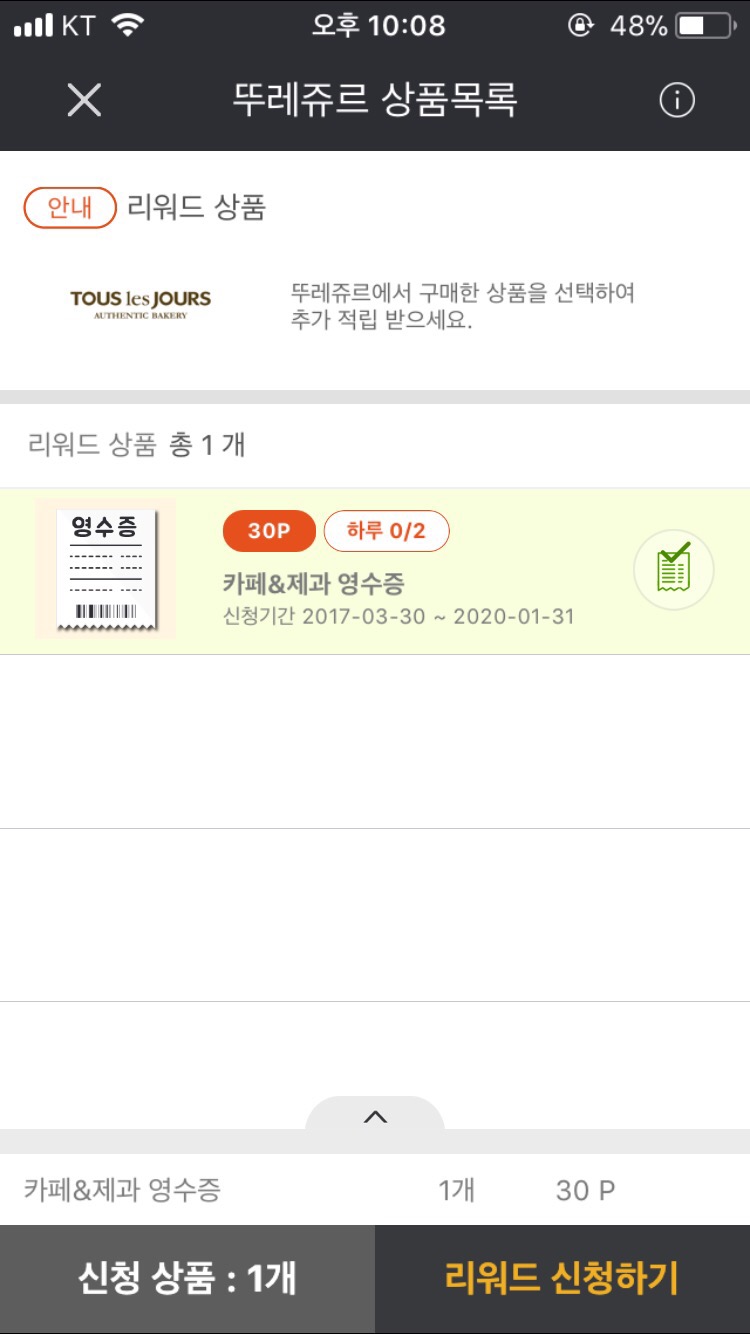750x1334 pixels.
Task: Tap 리워드 신청하기 to apply for reward
Action: click(562, 1278)
